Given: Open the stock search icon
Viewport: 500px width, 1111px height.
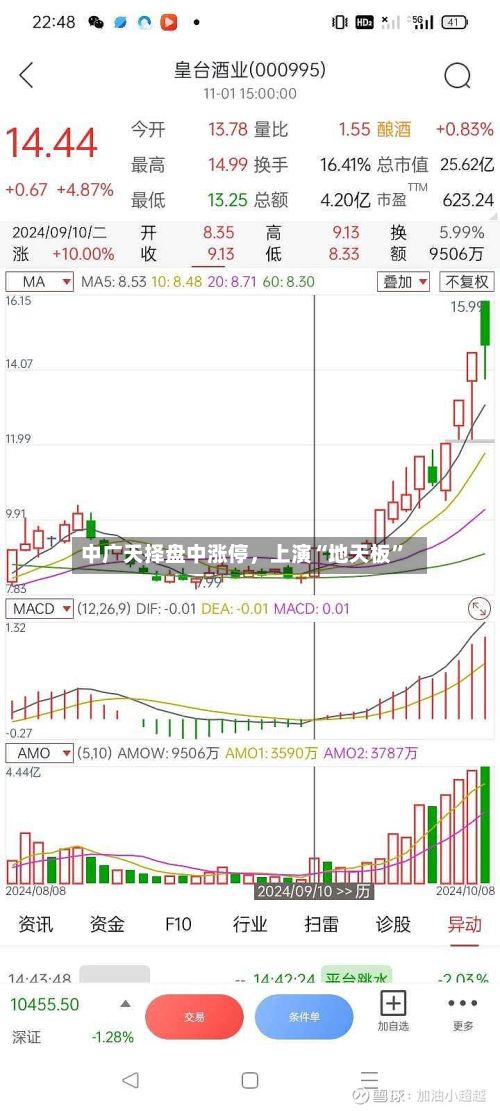Looking at the screenshot, I should pos(457,76).
